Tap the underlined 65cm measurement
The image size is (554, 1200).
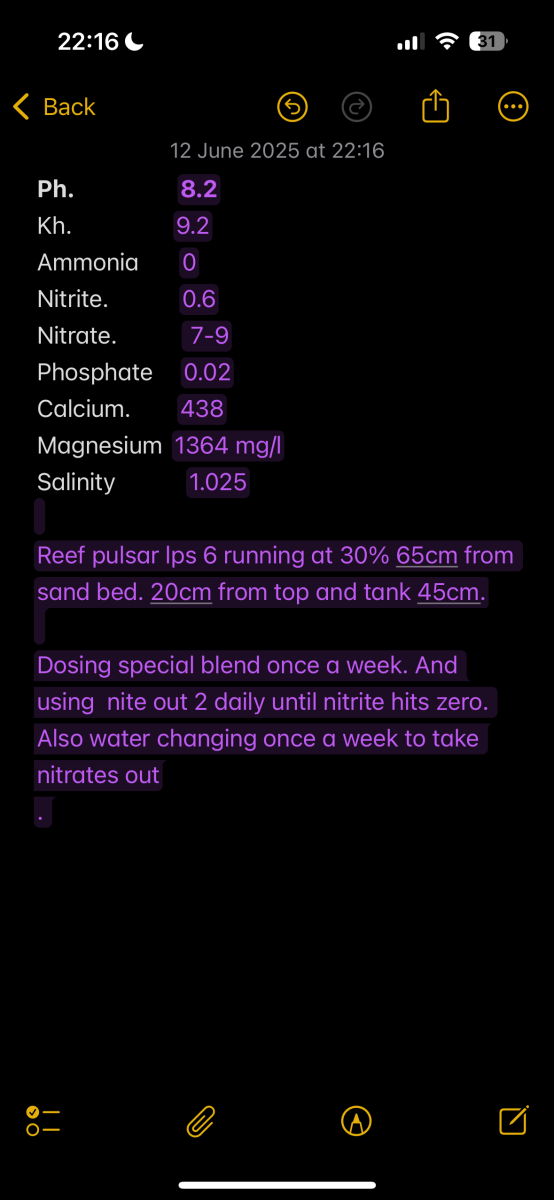click(x=429, y=556)
